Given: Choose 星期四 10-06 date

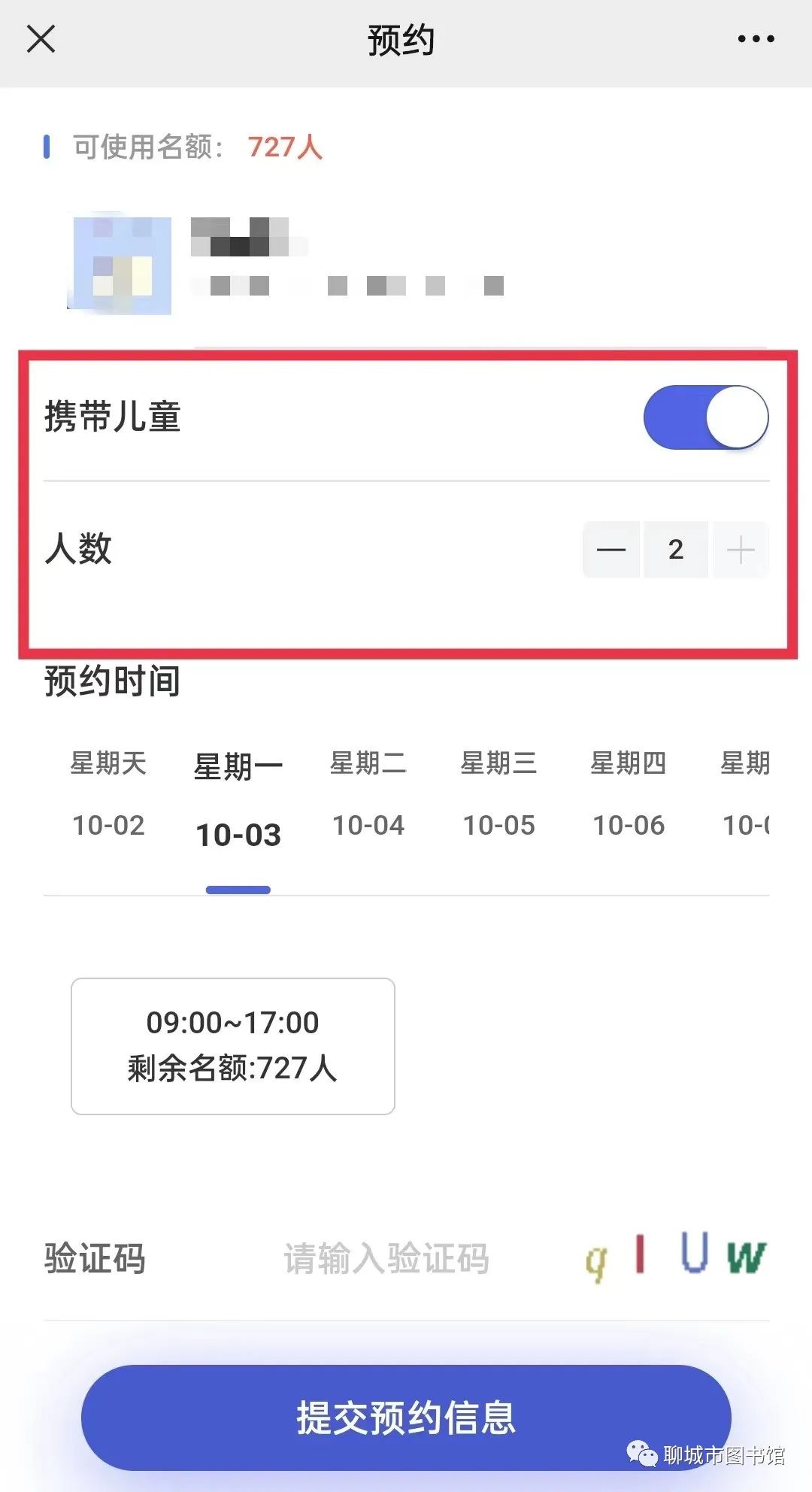Looking at the screenshot, I should coord(629,795).
